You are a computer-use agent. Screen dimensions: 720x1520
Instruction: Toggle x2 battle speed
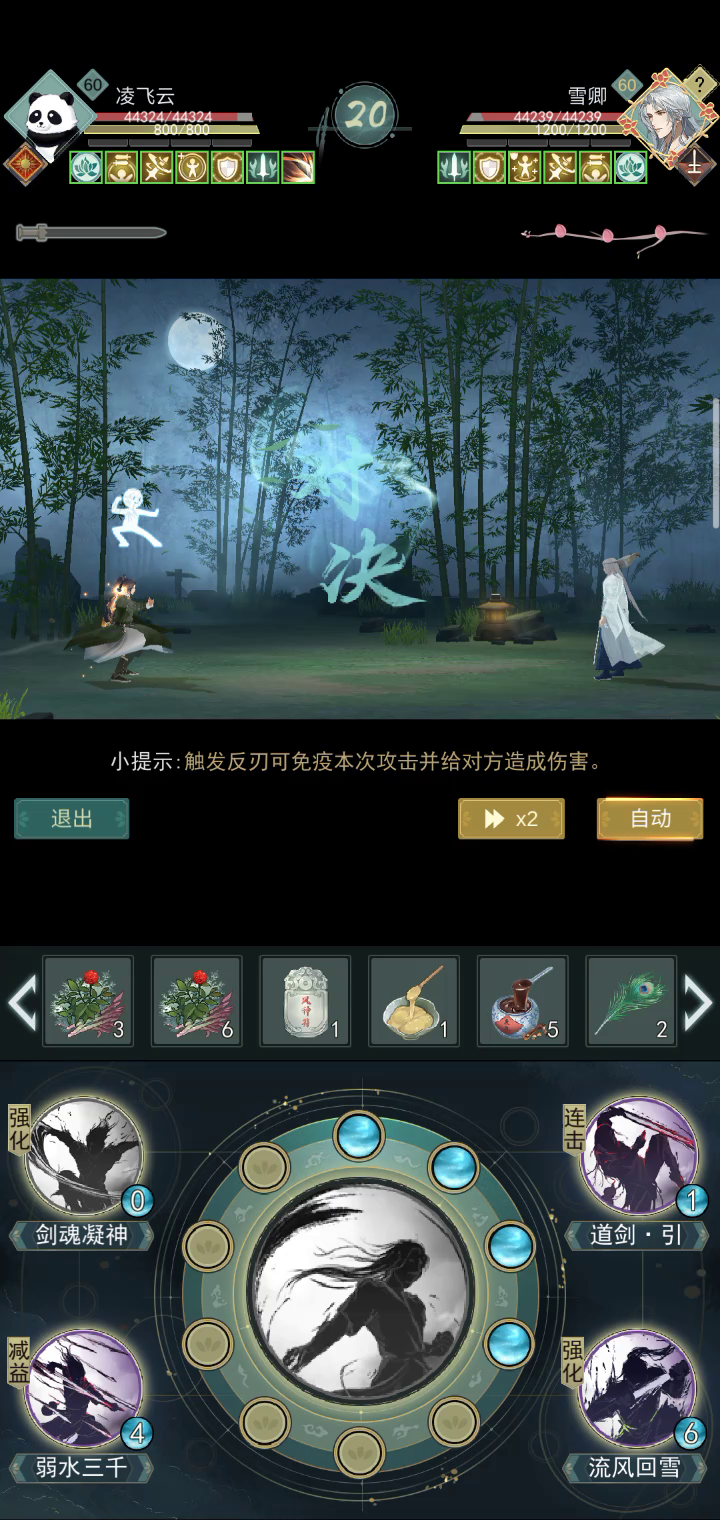(x=511, y=818)
